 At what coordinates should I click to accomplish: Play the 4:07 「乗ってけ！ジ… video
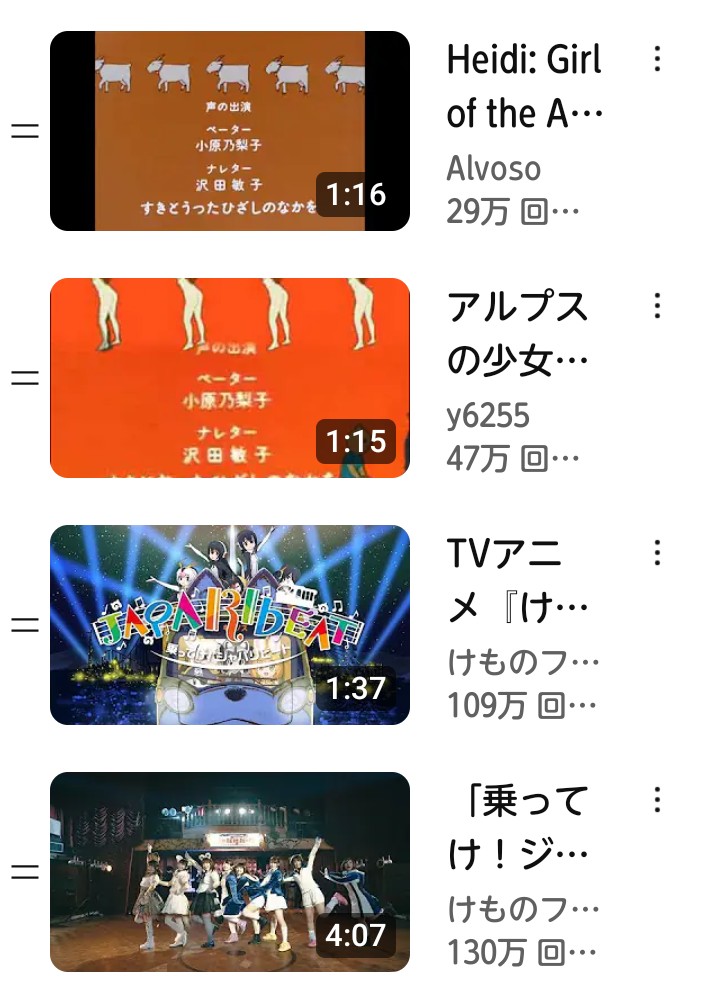pyautogui.click(x=230, y=872)
